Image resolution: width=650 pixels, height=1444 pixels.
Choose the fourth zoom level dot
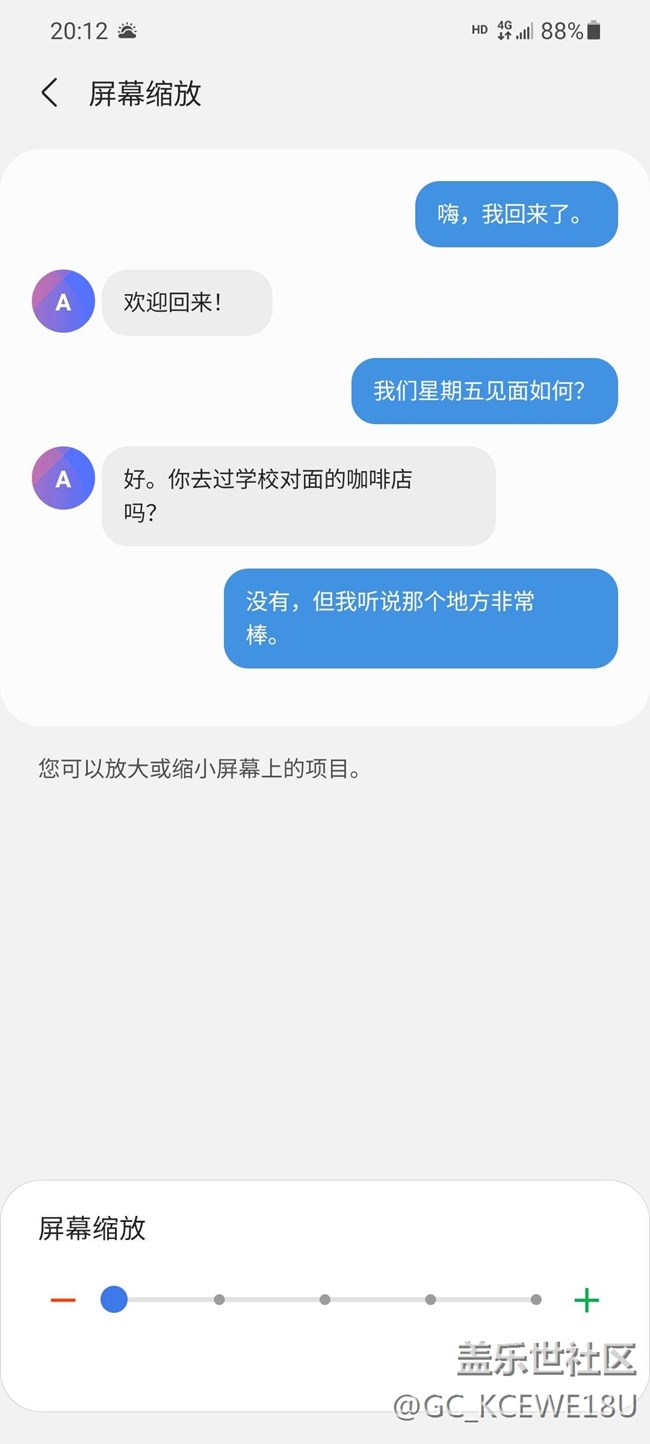pyautogui.click(x=430, y=1300)
